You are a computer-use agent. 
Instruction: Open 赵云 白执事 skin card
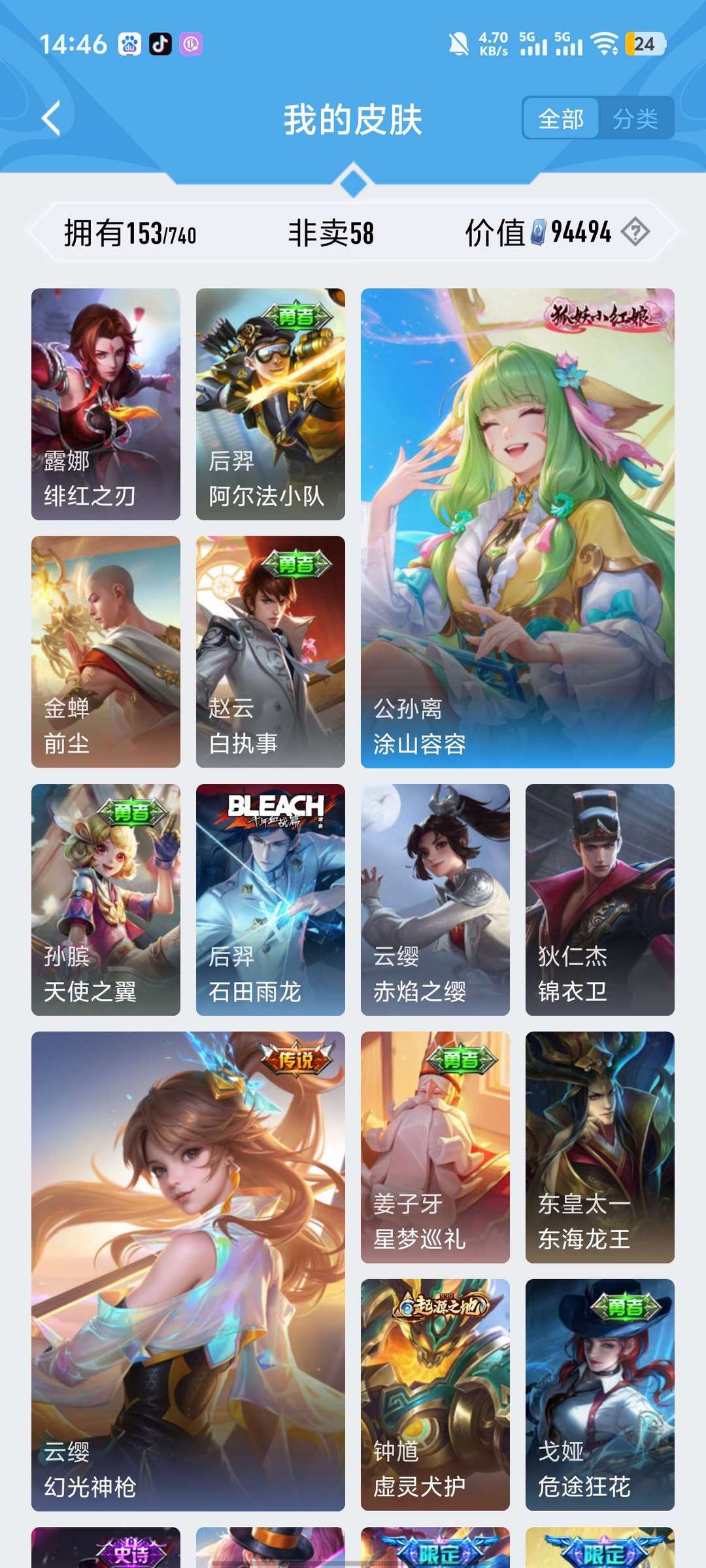pos(271,651)
